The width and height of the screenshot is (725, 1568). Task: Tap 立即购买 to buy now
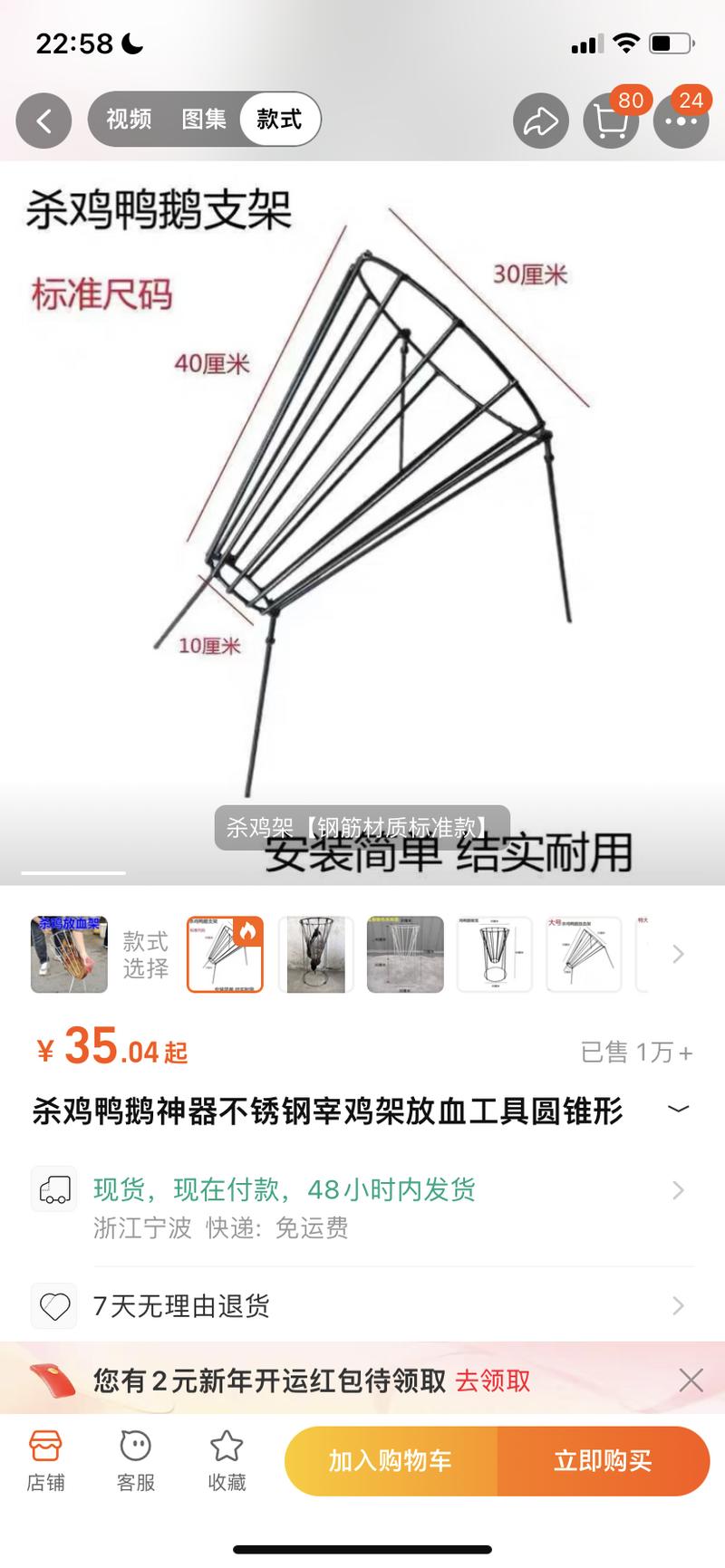[603, 1461]
